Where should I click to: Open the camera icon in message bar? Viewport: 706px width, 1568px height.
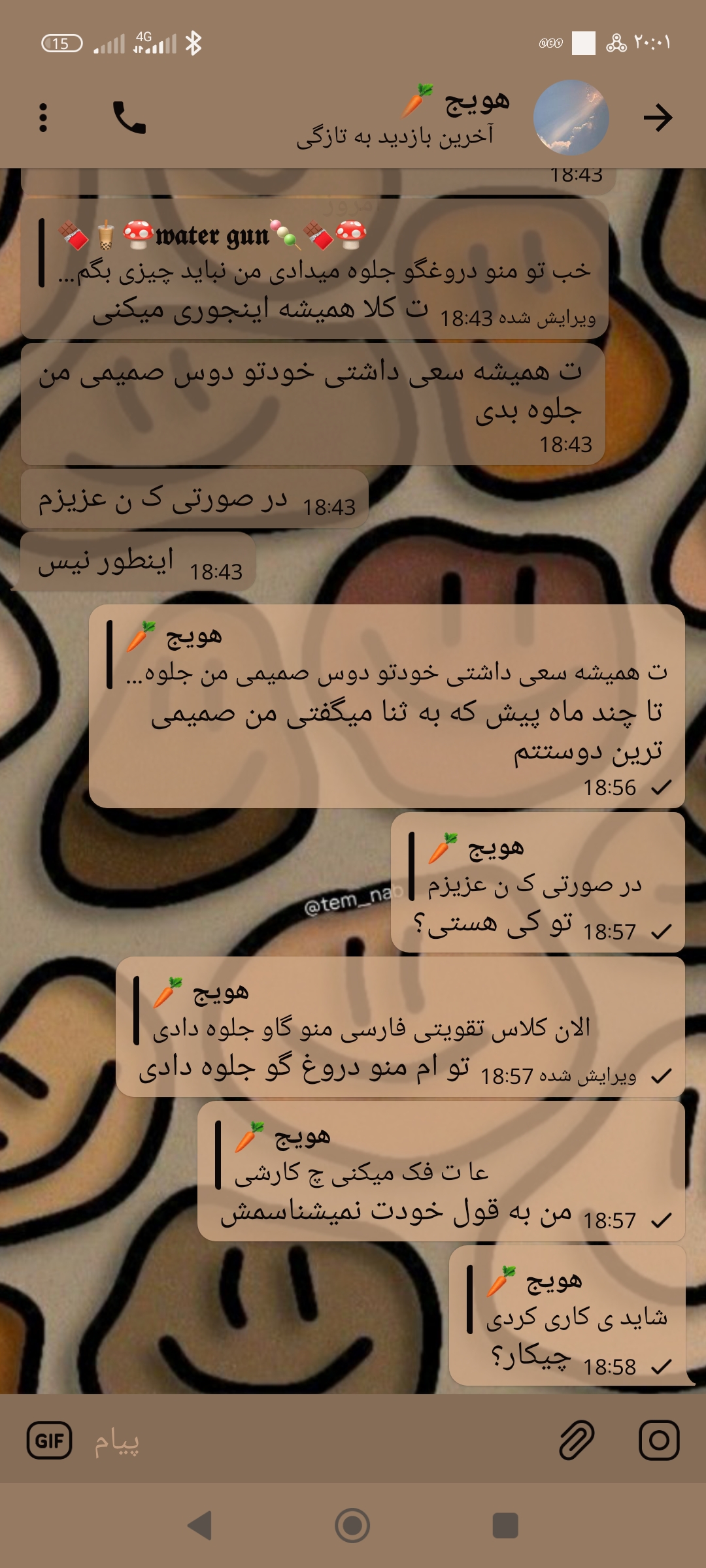658,1441
